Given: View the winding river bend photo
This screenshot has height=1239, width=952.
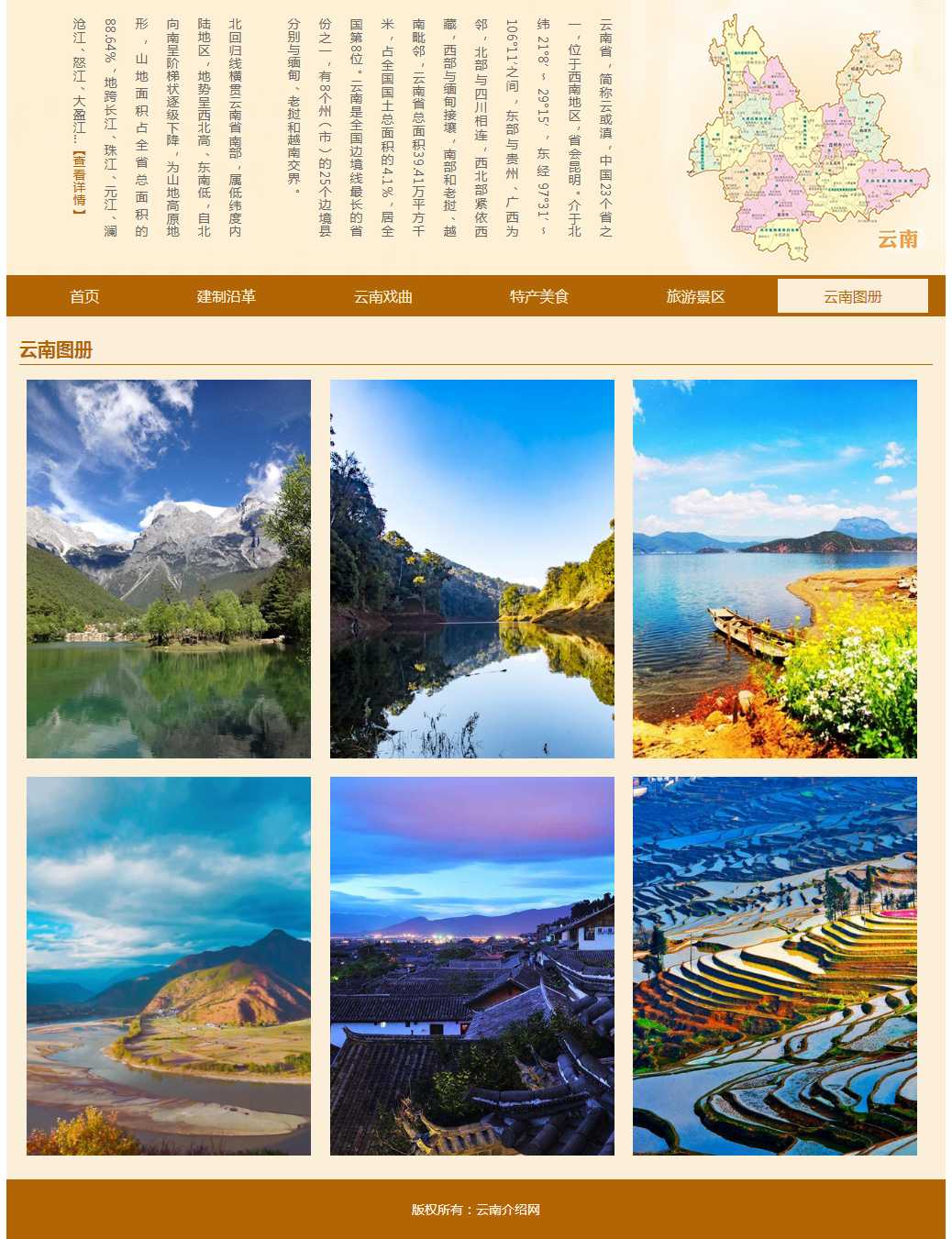Looking at the screenshot, I should pyautogui.click(x=169, y=966).
